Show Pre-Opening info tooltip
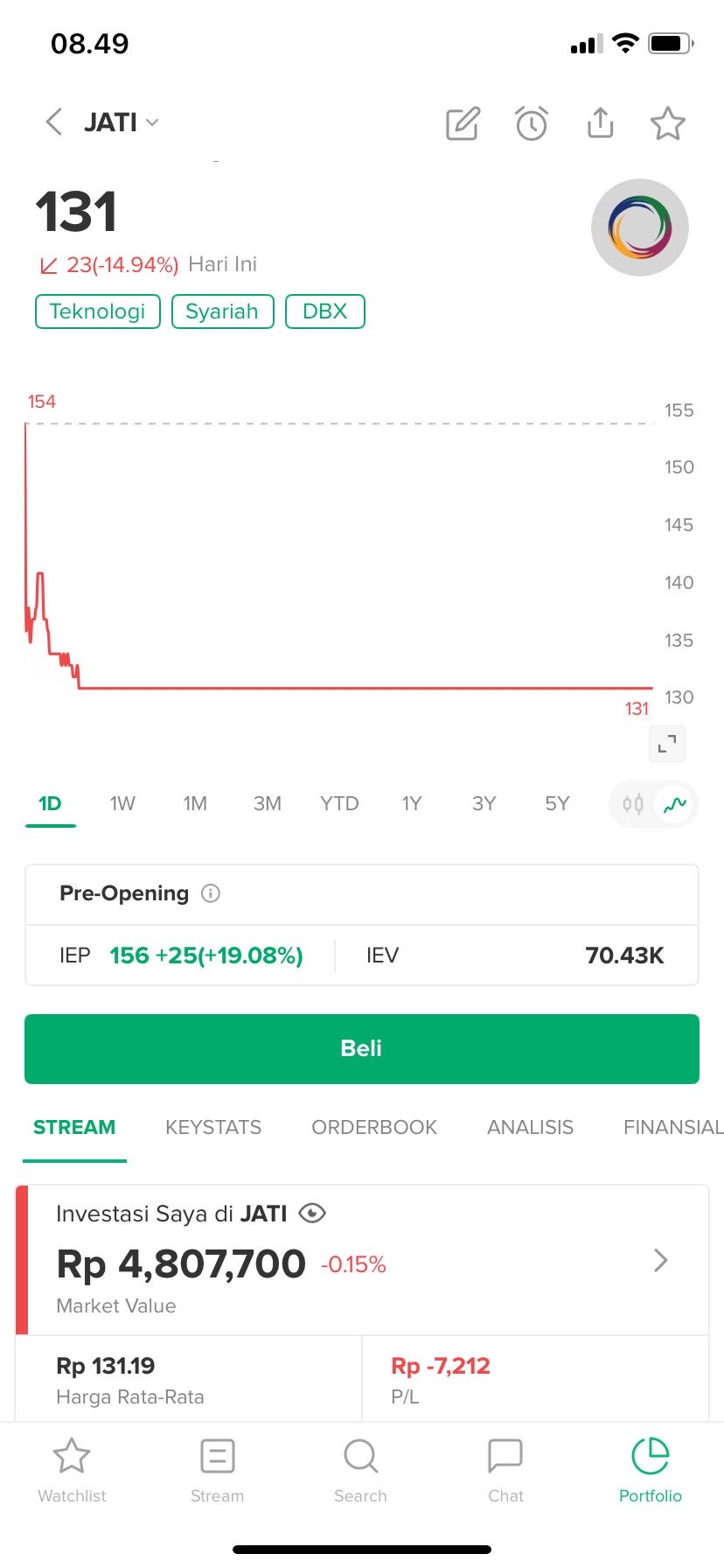Screen dimensions: 724x1568 pyautogui.click(x=211, y=893)
